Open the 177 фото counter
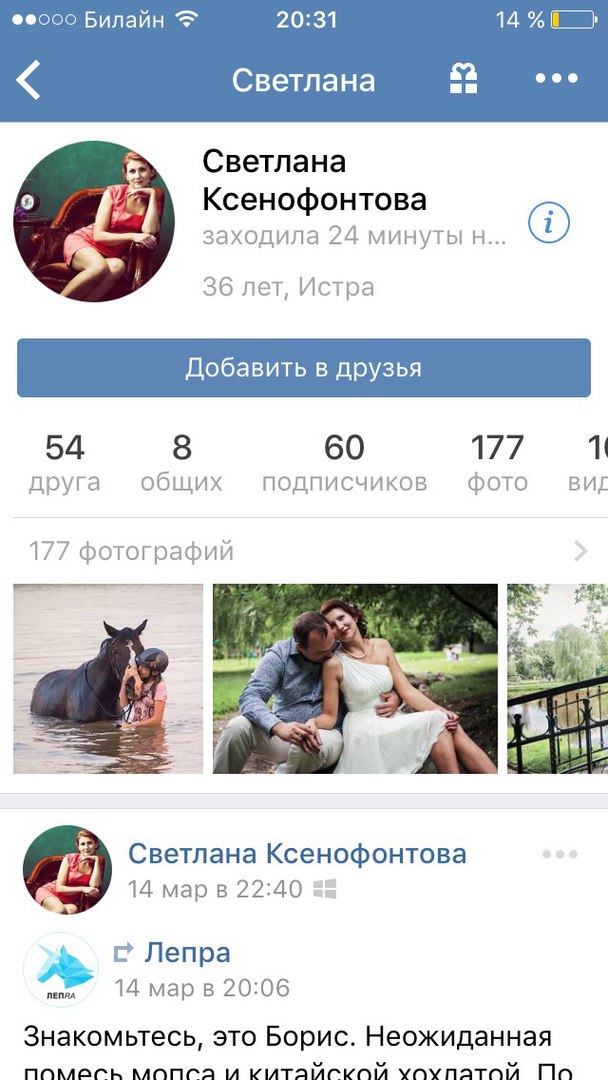608x1080 pixels. click(497, 463)
